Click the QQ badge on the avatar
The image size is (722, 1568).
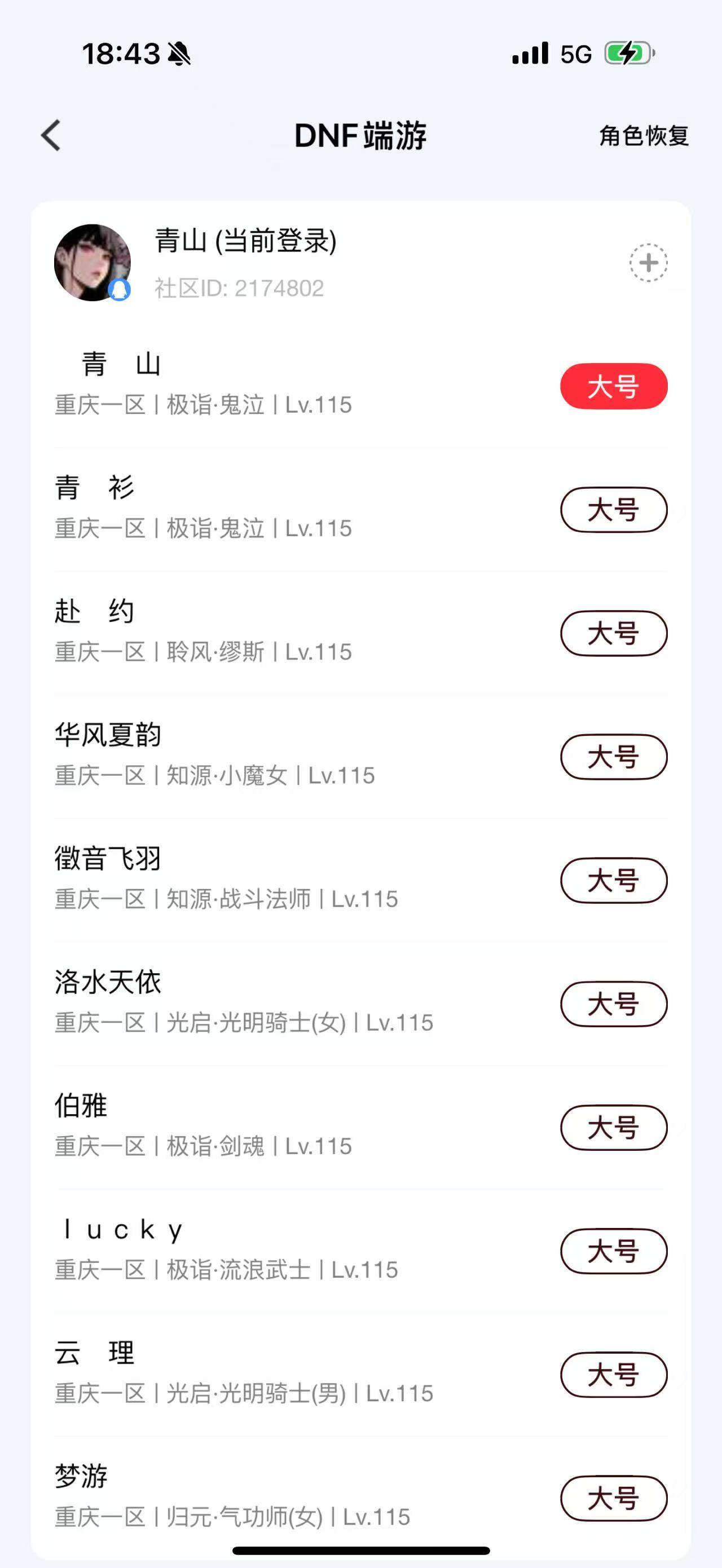click(120, 291)
